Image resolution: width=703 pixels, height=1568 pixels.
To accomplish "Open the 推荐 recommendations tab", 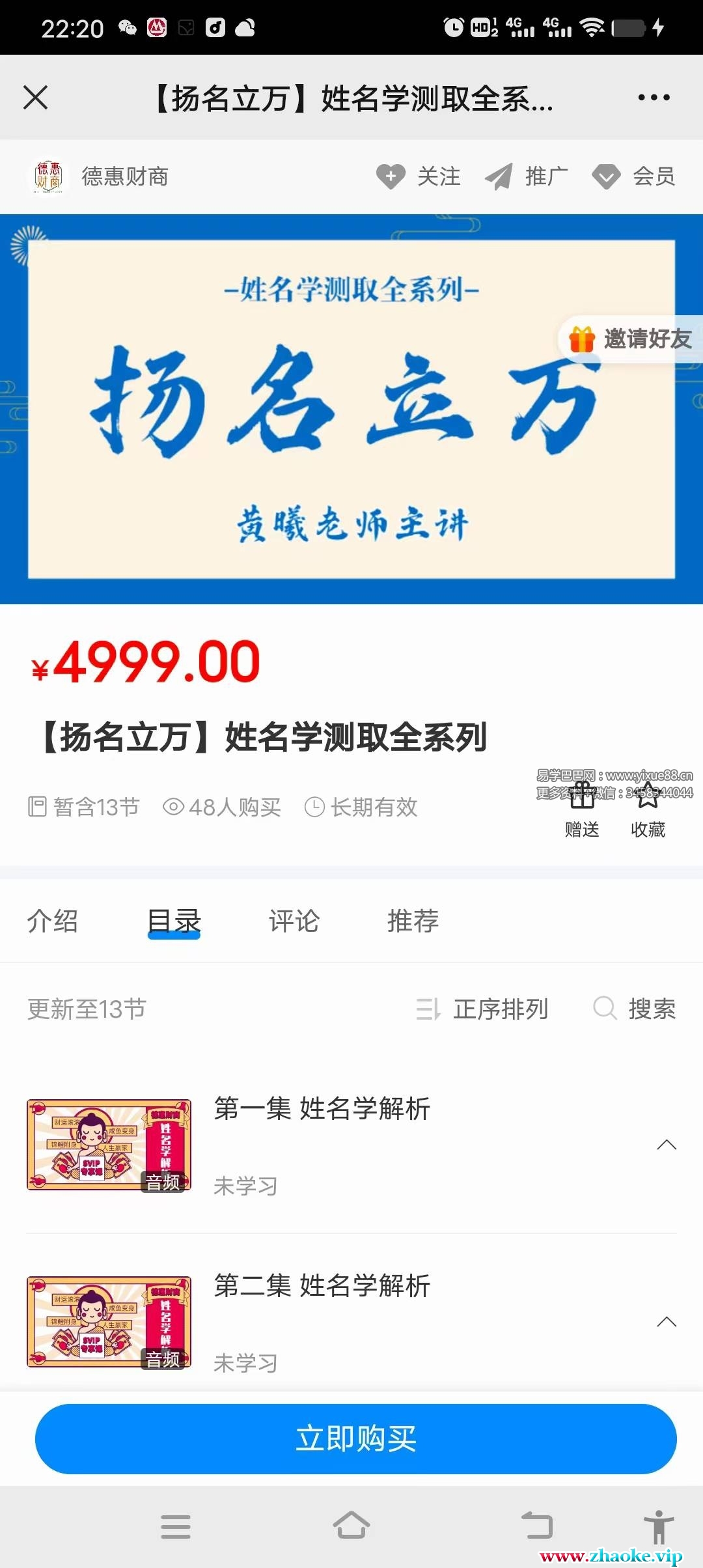I will [413, 921].
